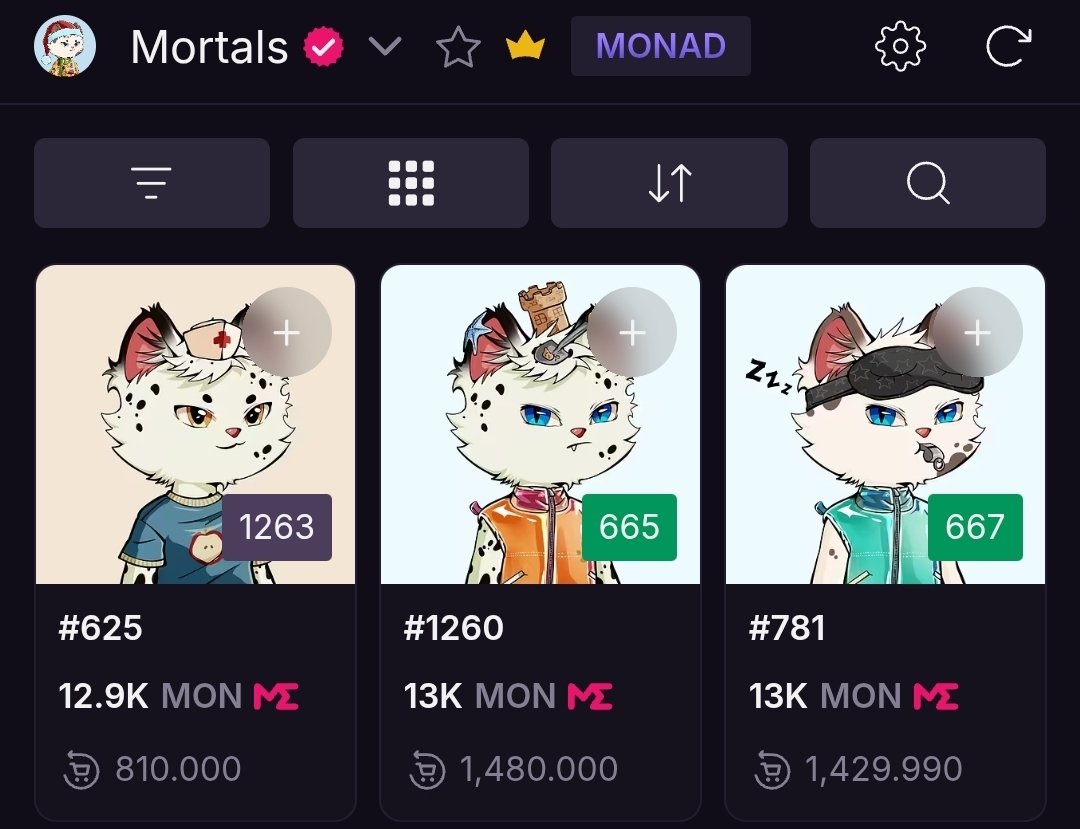Add Mortal #781 with the plus button
Screen dimensions: 1080x829
(977, 333)
